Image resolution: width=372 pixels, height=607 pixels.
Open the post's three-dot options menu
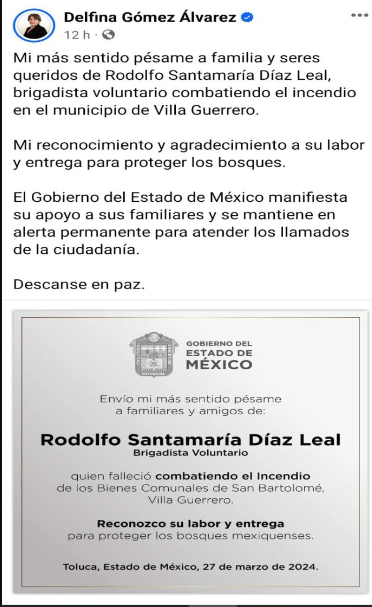tap(359, 15)
